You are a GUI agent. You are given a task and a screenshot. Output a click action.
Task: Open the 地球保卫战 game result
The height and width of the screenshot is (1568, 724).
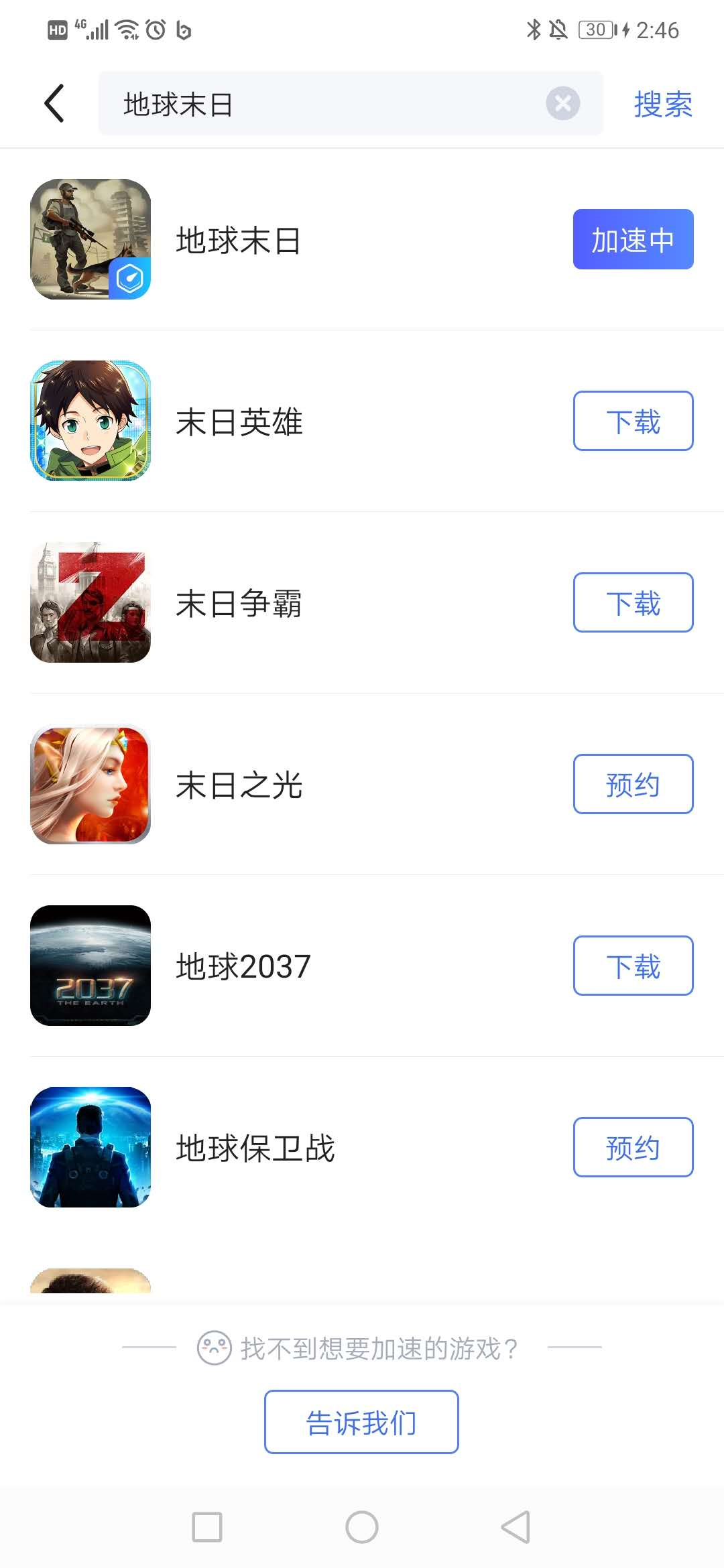255,1148
